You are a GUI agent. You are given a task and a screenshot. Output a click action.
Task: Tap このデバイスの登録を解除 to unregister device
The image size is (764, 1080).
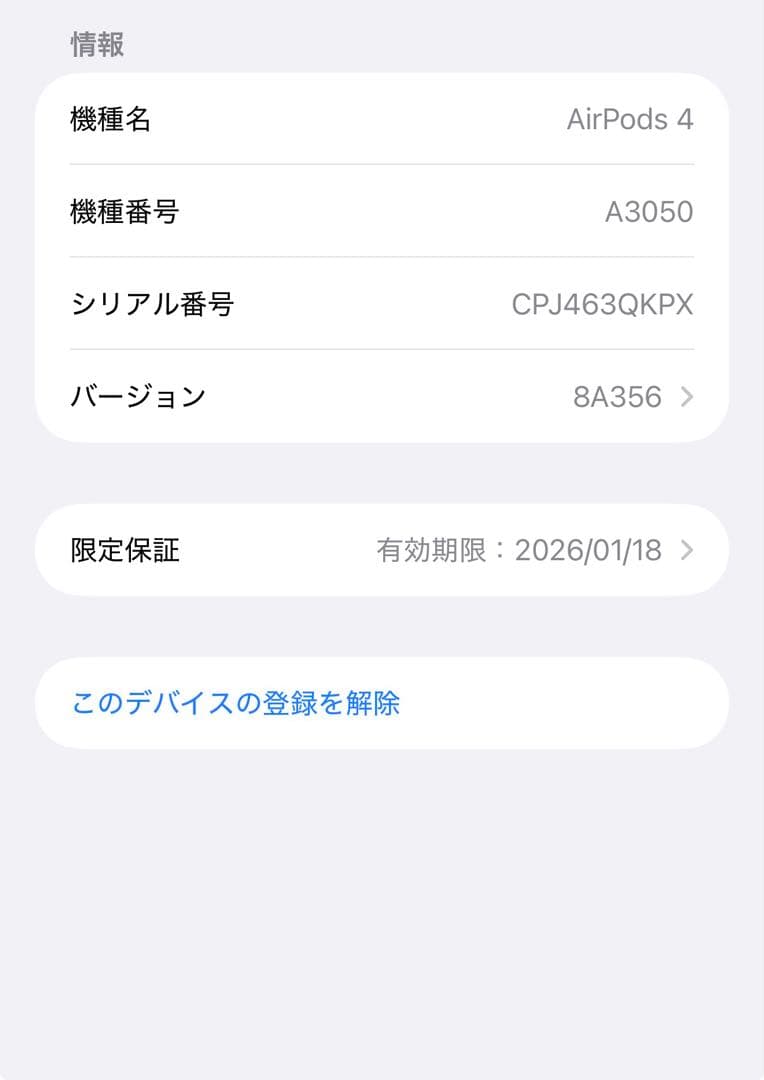pyautogui.click(x=235, y=703)
